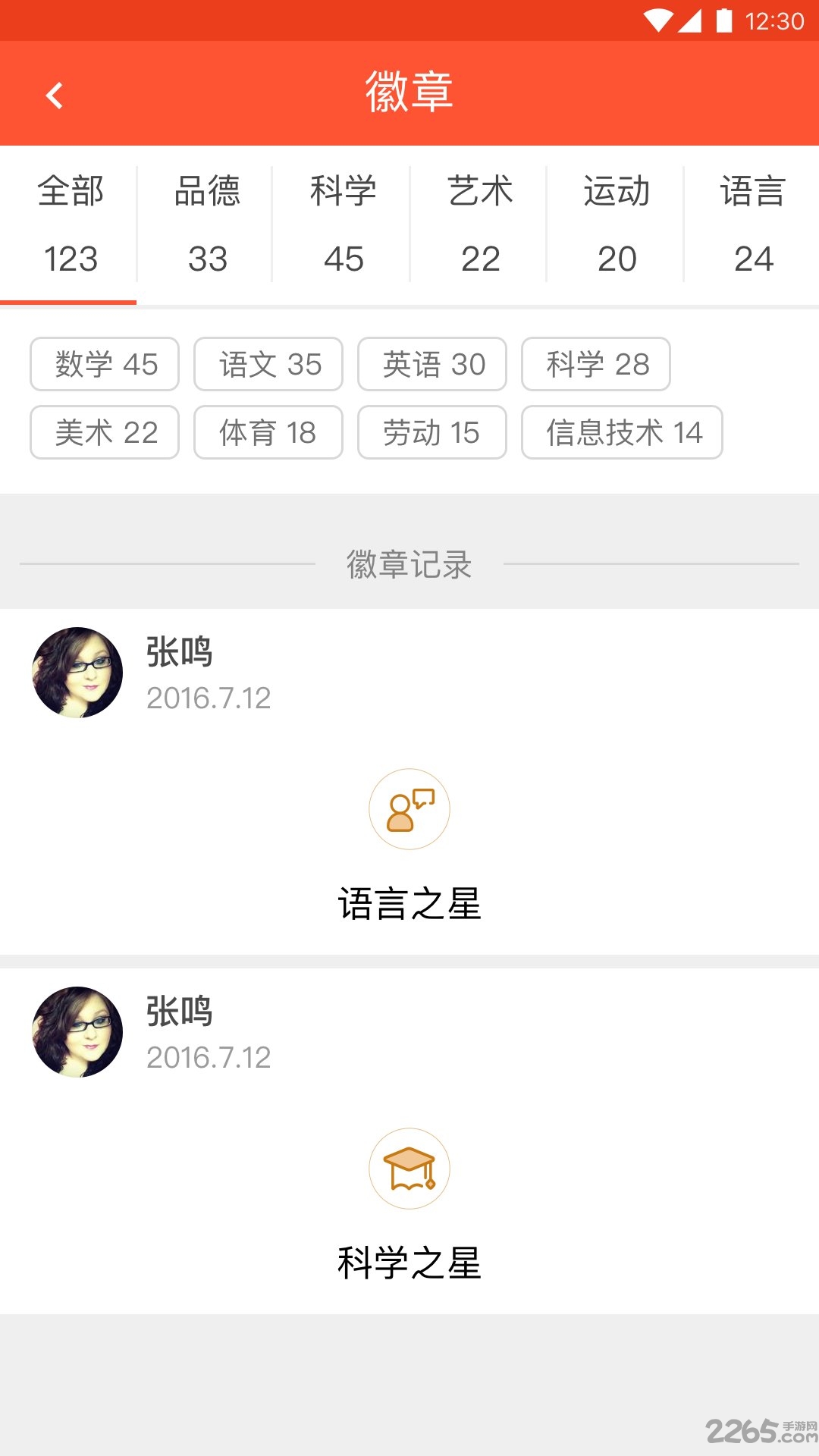
Task: Select the 美术 22 chip
Action: 105,433
